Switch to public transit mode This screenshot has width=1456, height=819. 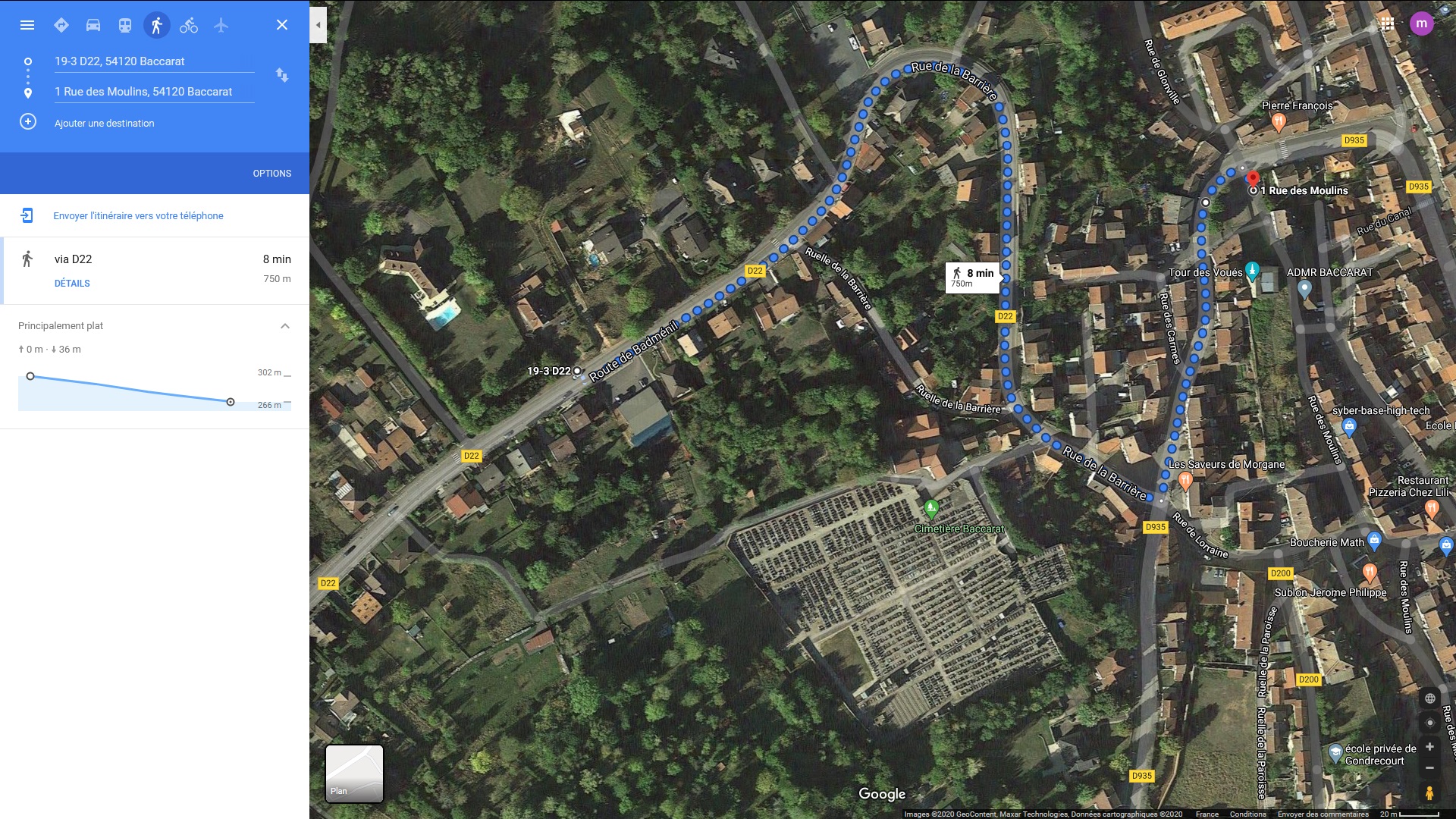tap(125, 25)
